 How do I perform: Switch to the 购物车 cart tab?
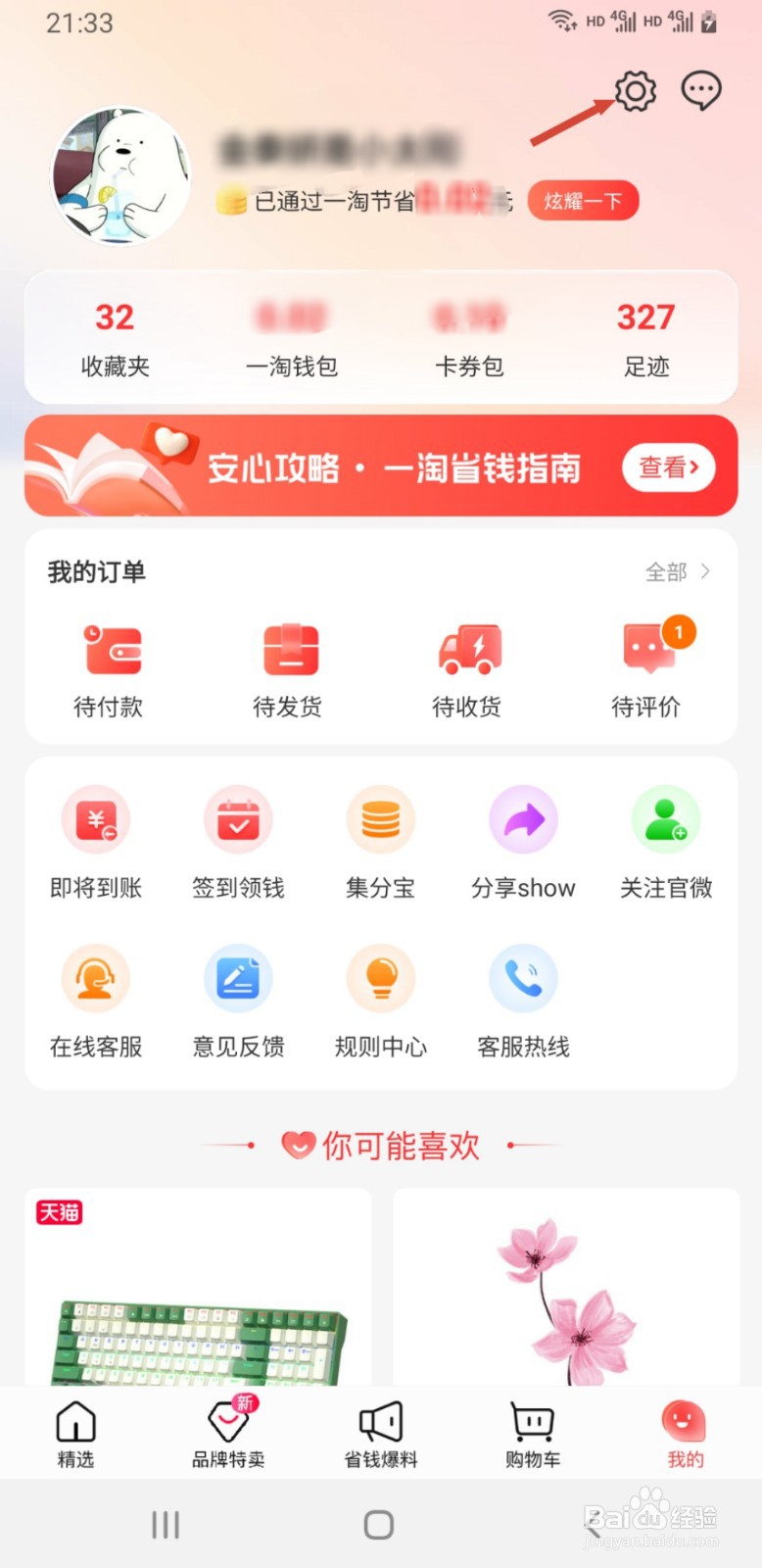point(532,1433)
